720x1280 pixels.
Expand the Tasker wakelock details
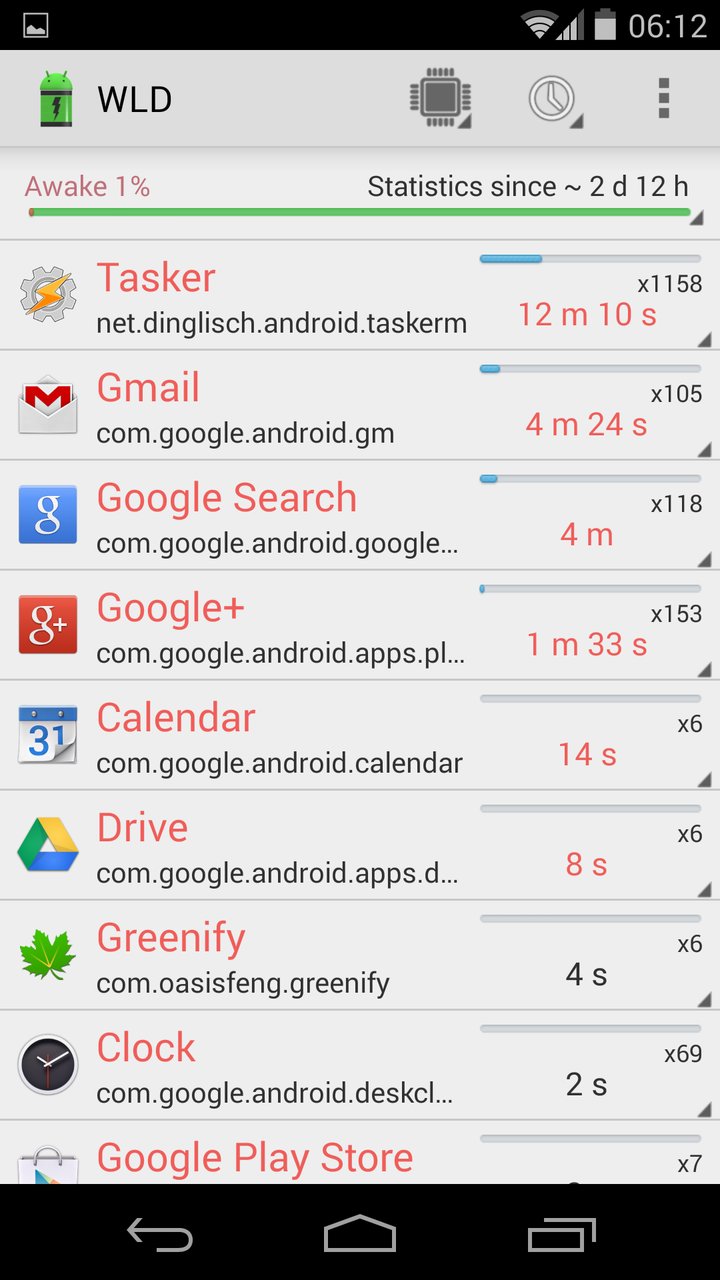tap(705, 338)
